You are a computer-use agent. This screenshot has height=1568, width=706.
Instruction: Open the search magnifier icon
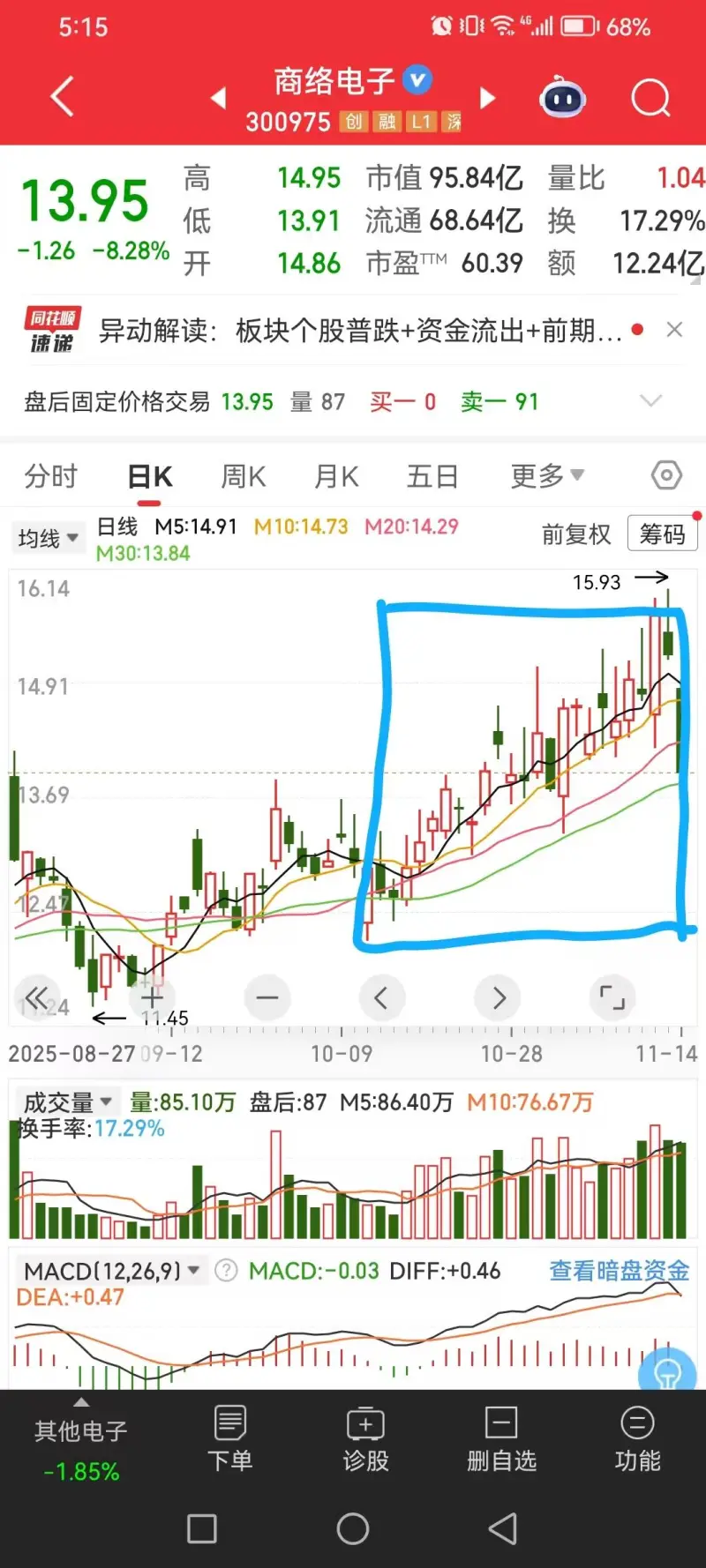(x=650, y=98)
